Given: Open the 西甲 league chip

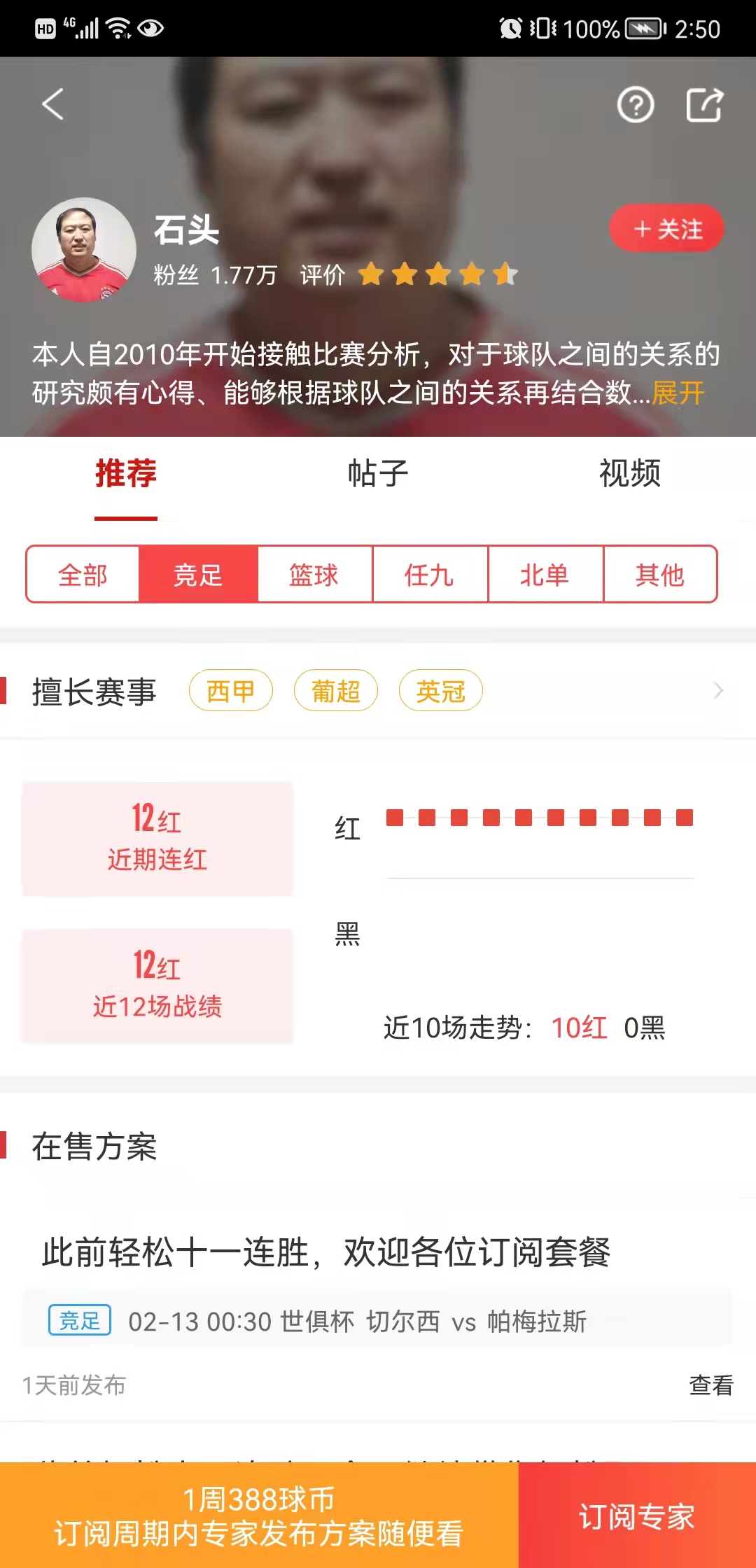Looking at the screenshot, I should tap(230, 691).
